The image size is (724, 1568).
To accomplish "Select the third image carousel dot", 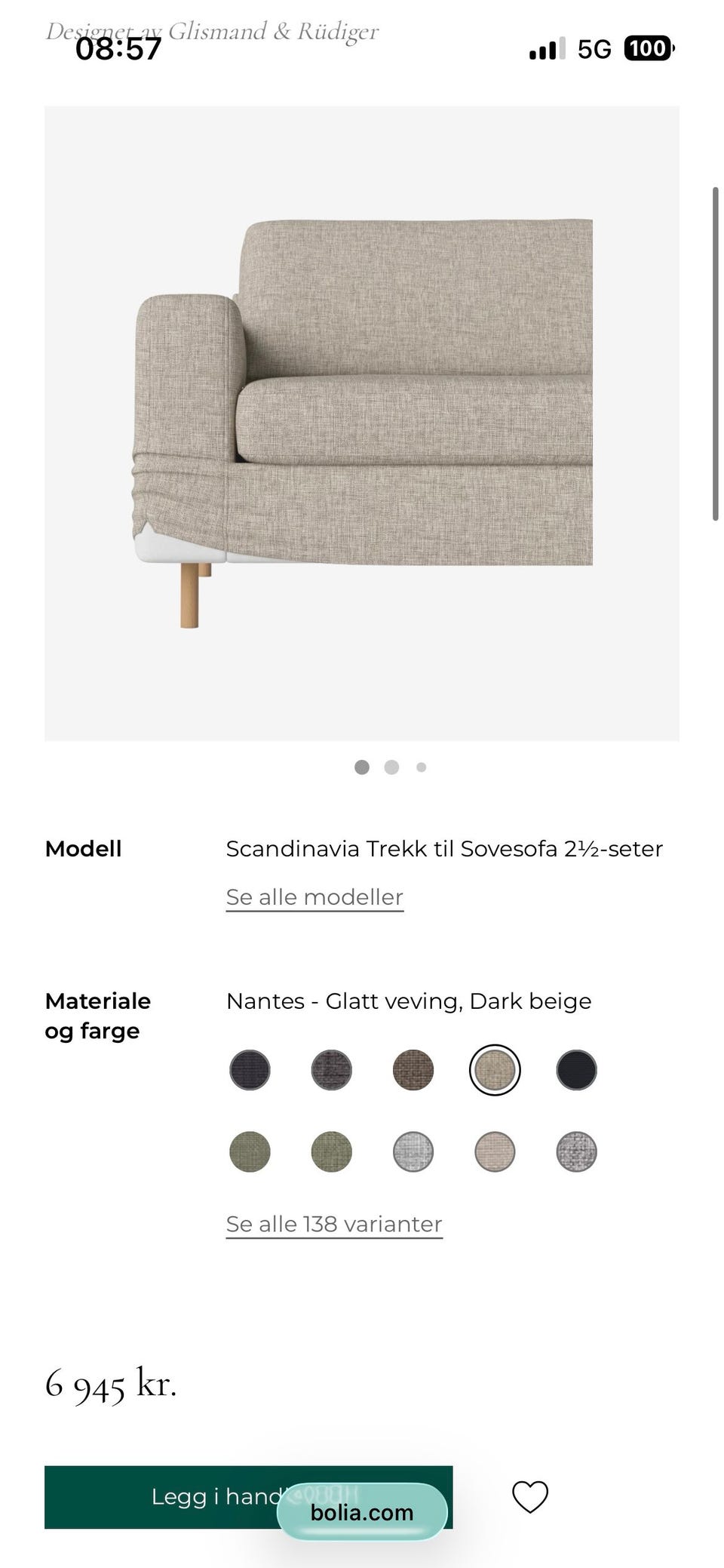I will pos(421,767).
